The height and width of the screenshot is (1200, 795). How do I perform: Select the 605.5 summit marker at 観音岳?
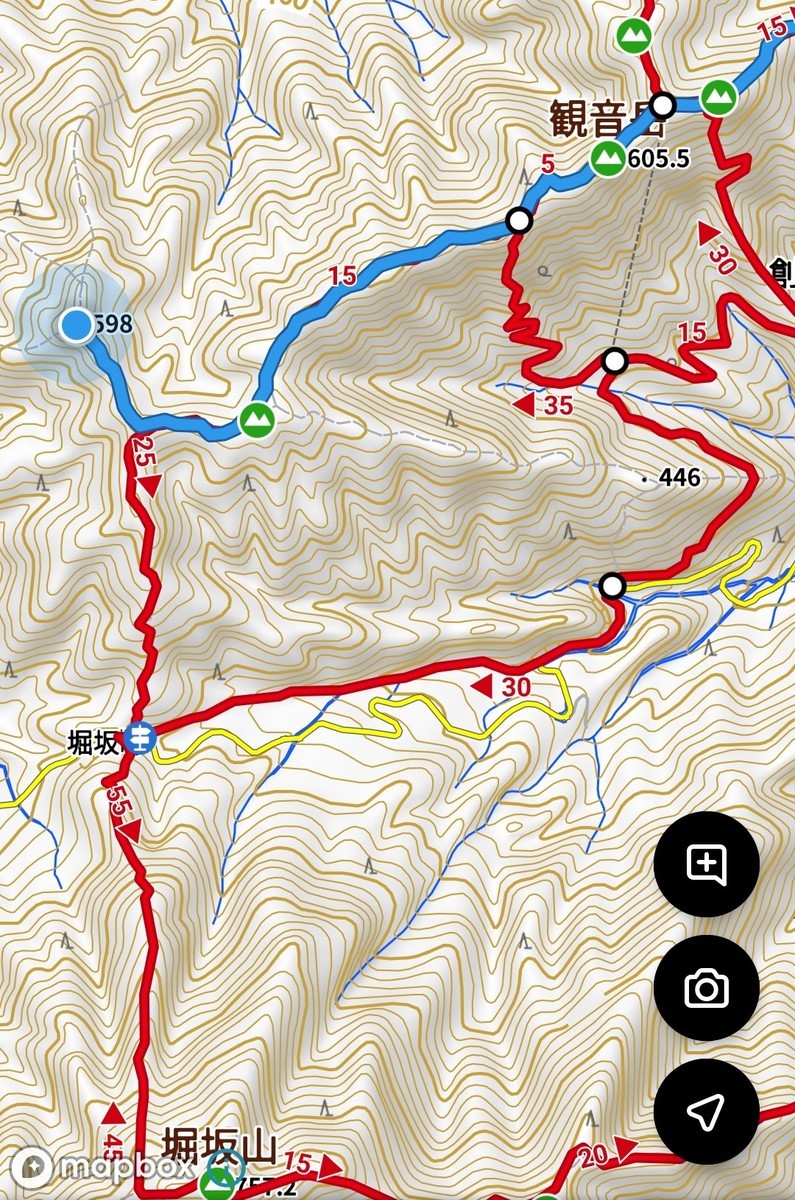pos(605,158)
